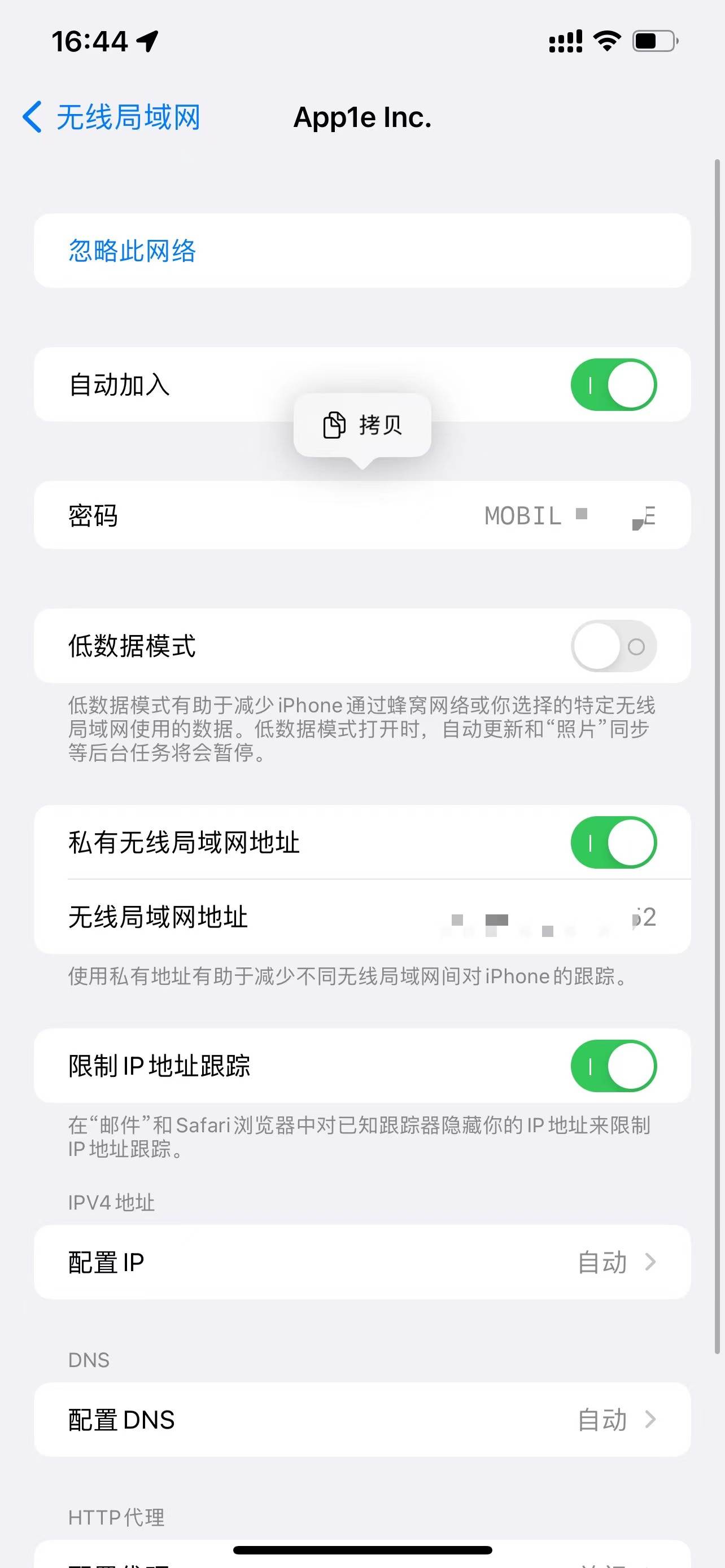The width and height of the screenshot is (725, 1568).
Task: Tap the 拷贝 popup to copy the password
Action: tap(362, 425)
